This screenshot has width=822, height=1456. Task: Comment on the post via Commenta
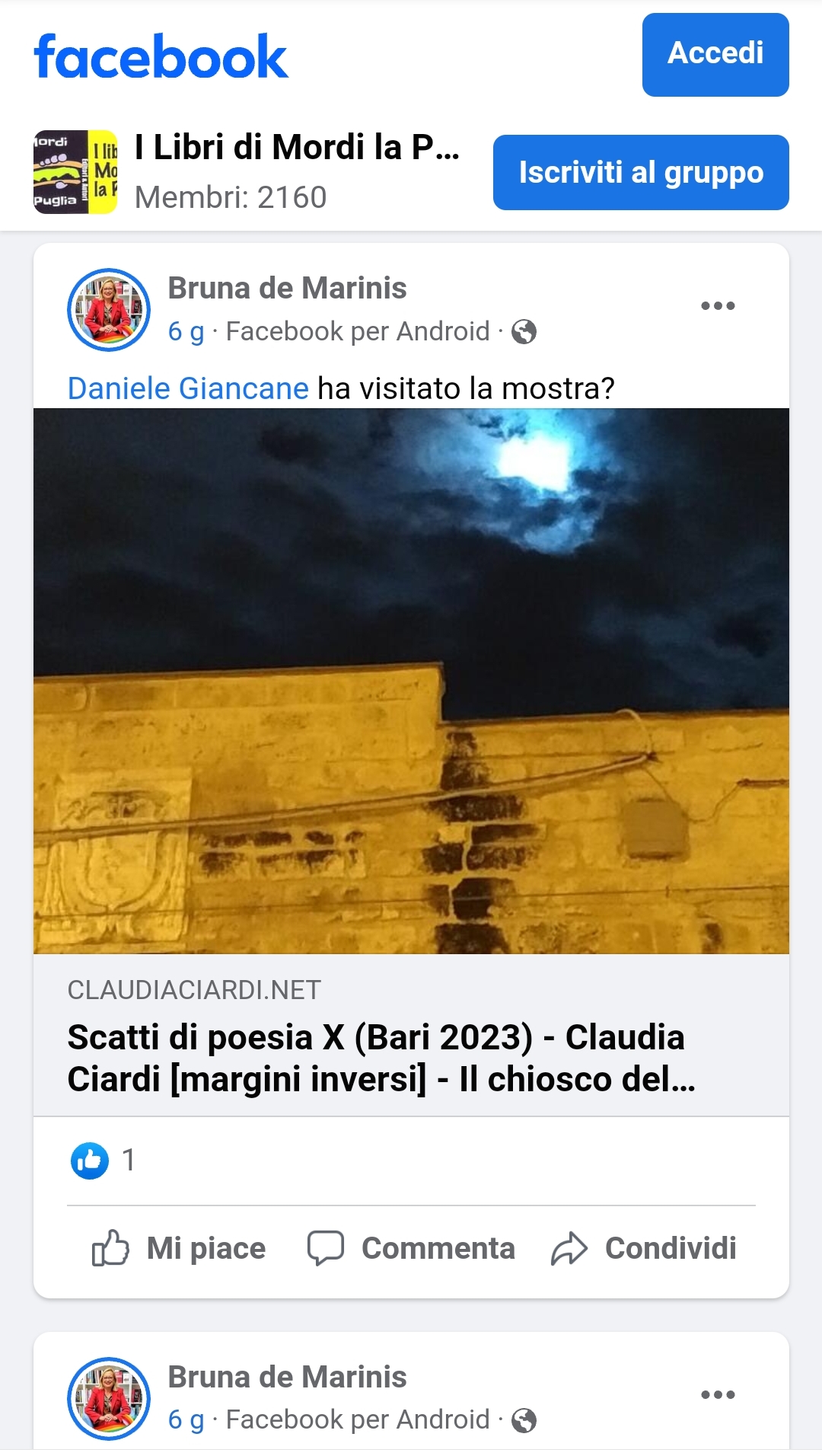[x=411, y=1248]
